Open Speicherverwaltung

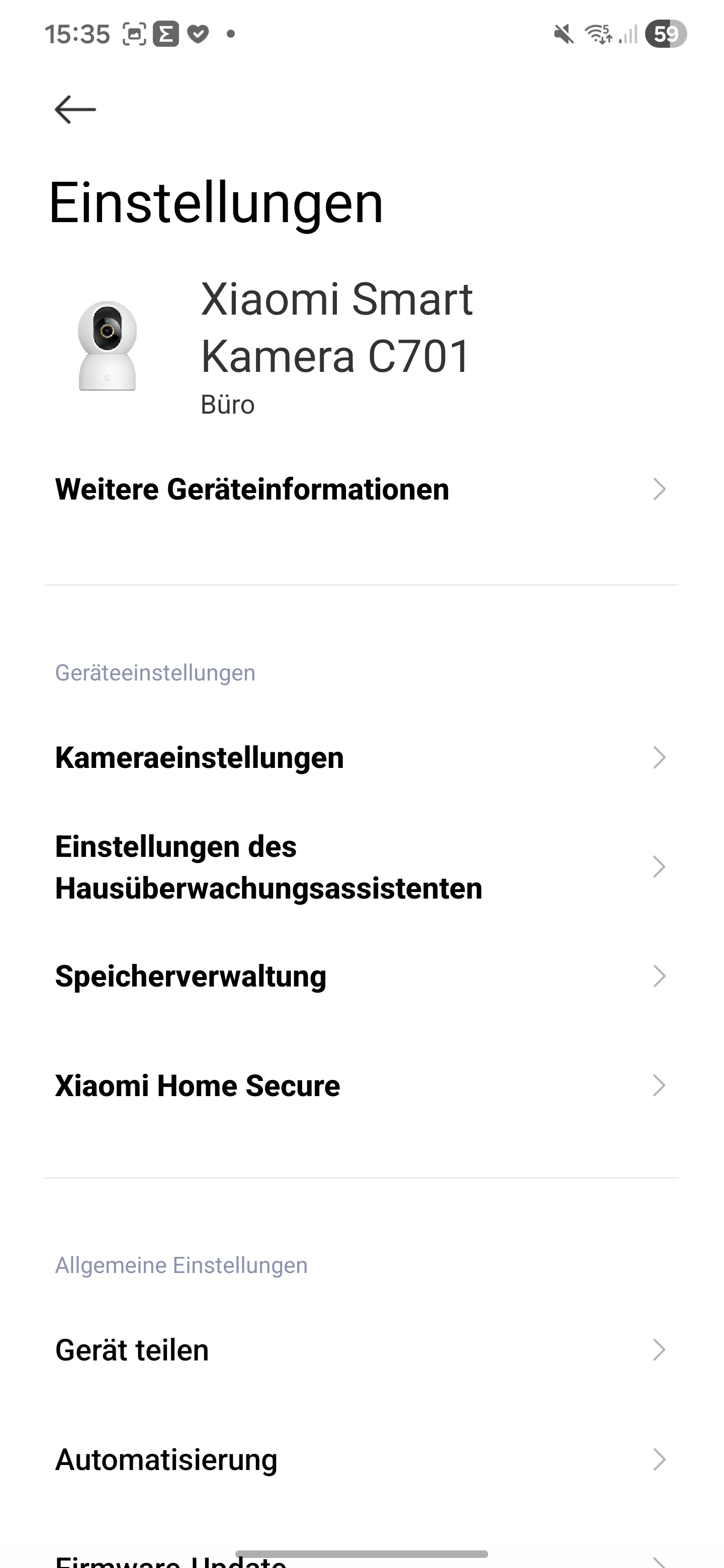360,976
